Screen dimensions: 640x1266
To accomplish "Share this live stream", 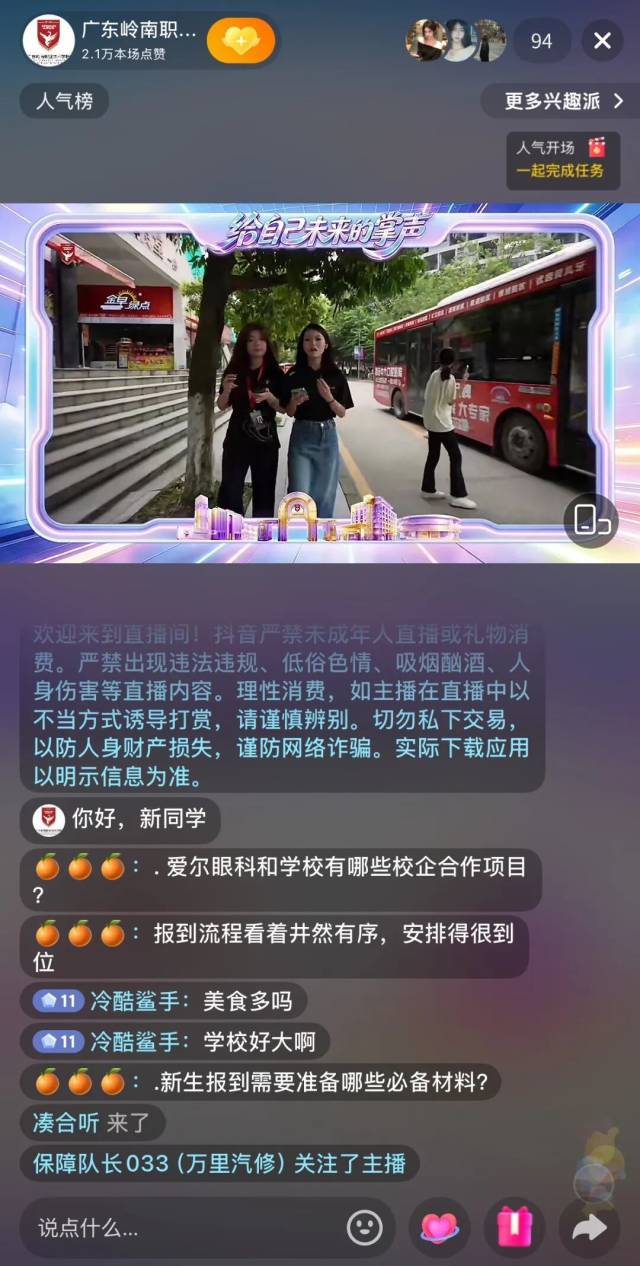I will point(590,1227).
